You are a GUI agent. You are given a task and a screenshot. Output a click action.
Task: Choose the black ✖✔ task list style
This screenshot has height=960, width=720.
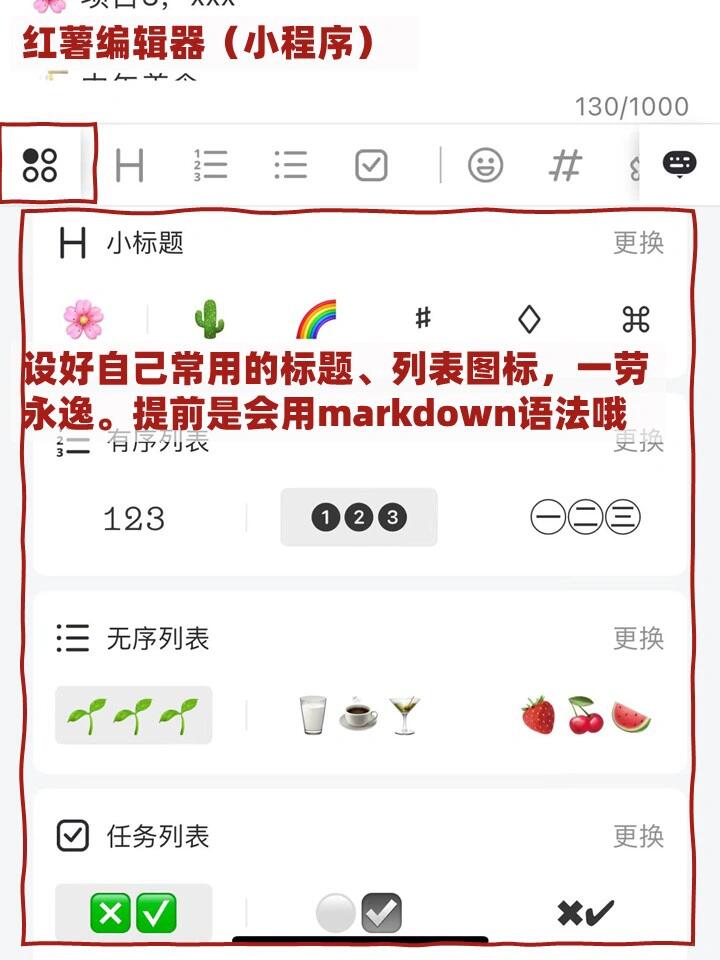coord(585,912)
